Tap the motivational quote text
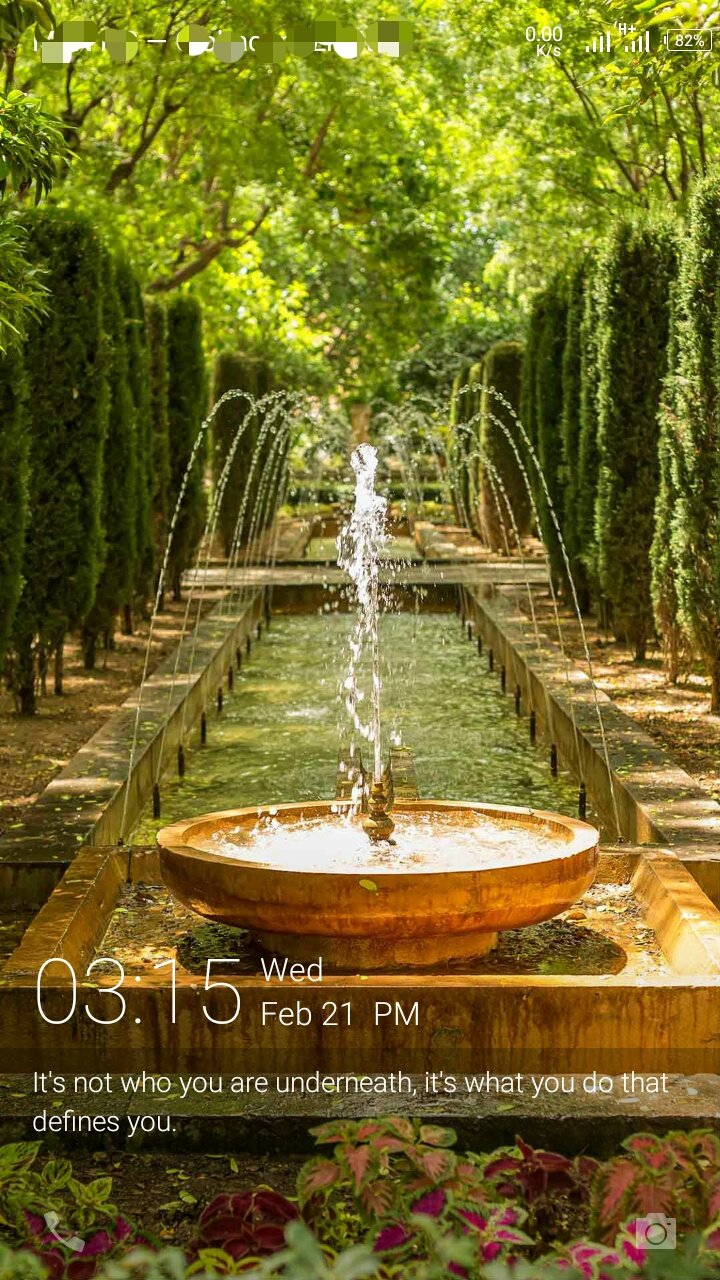Viewport: 720px width, 1280px height. [350, 1082]
